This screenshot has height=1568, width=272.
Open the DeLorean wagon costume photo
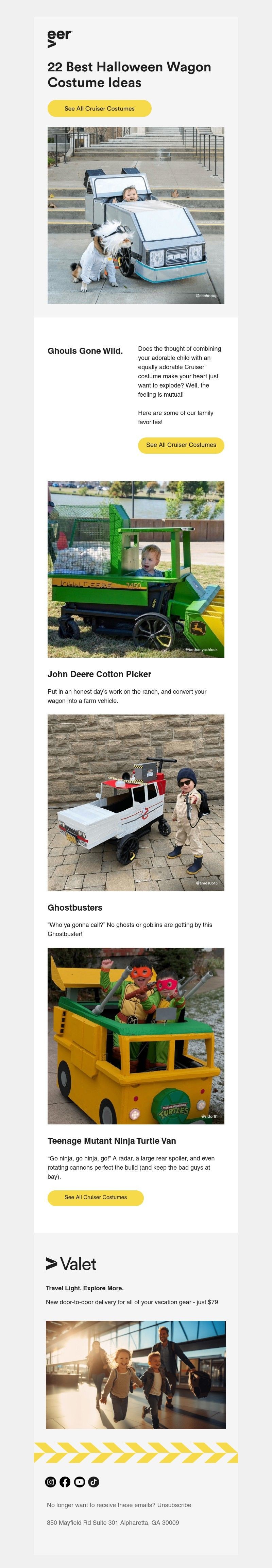click(136, 215)
